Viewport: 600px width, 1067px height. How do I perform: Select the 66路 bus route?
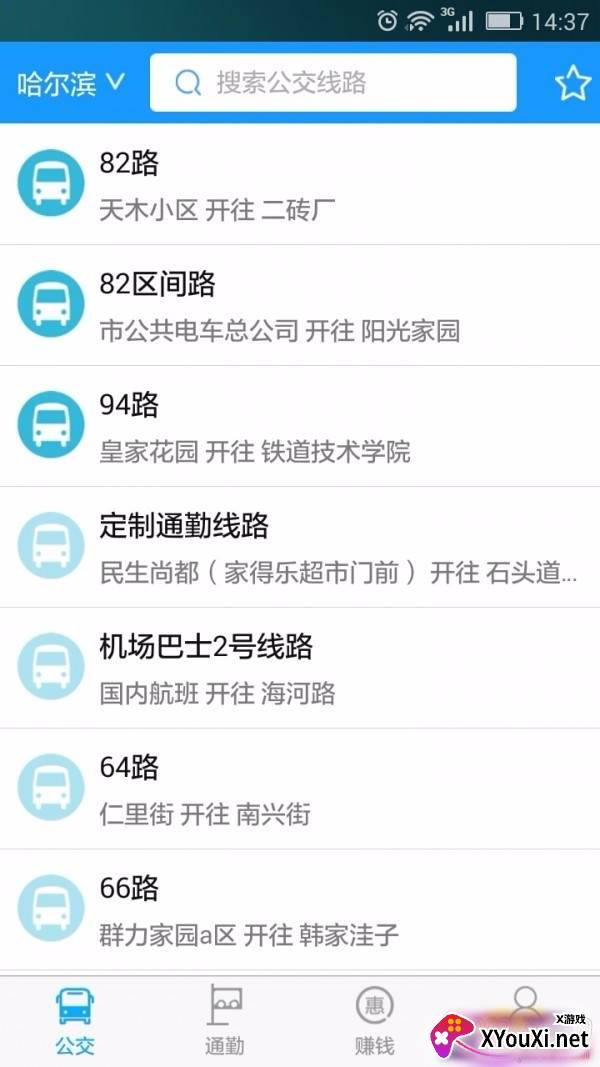click(300, 910)
